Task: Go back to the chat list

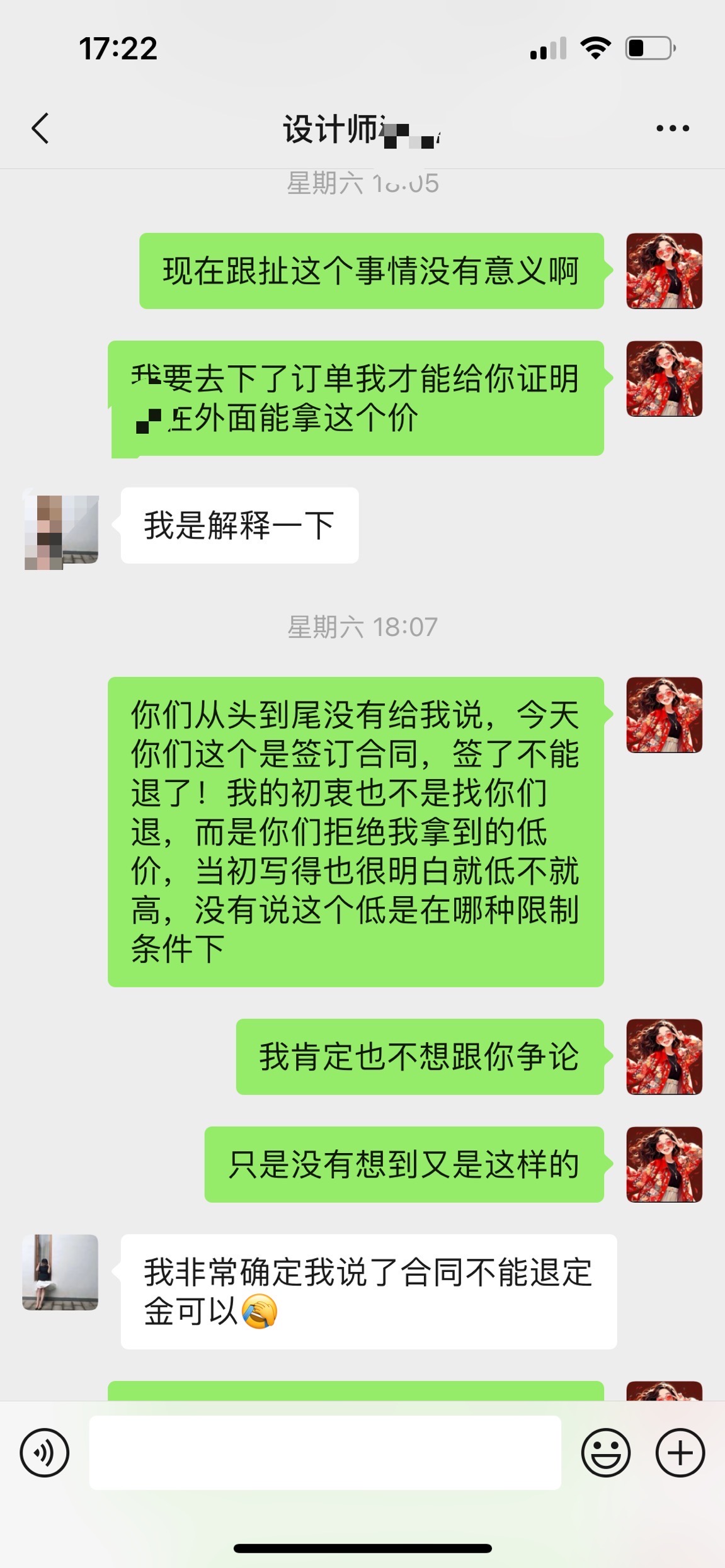Action: coord(40,128)
